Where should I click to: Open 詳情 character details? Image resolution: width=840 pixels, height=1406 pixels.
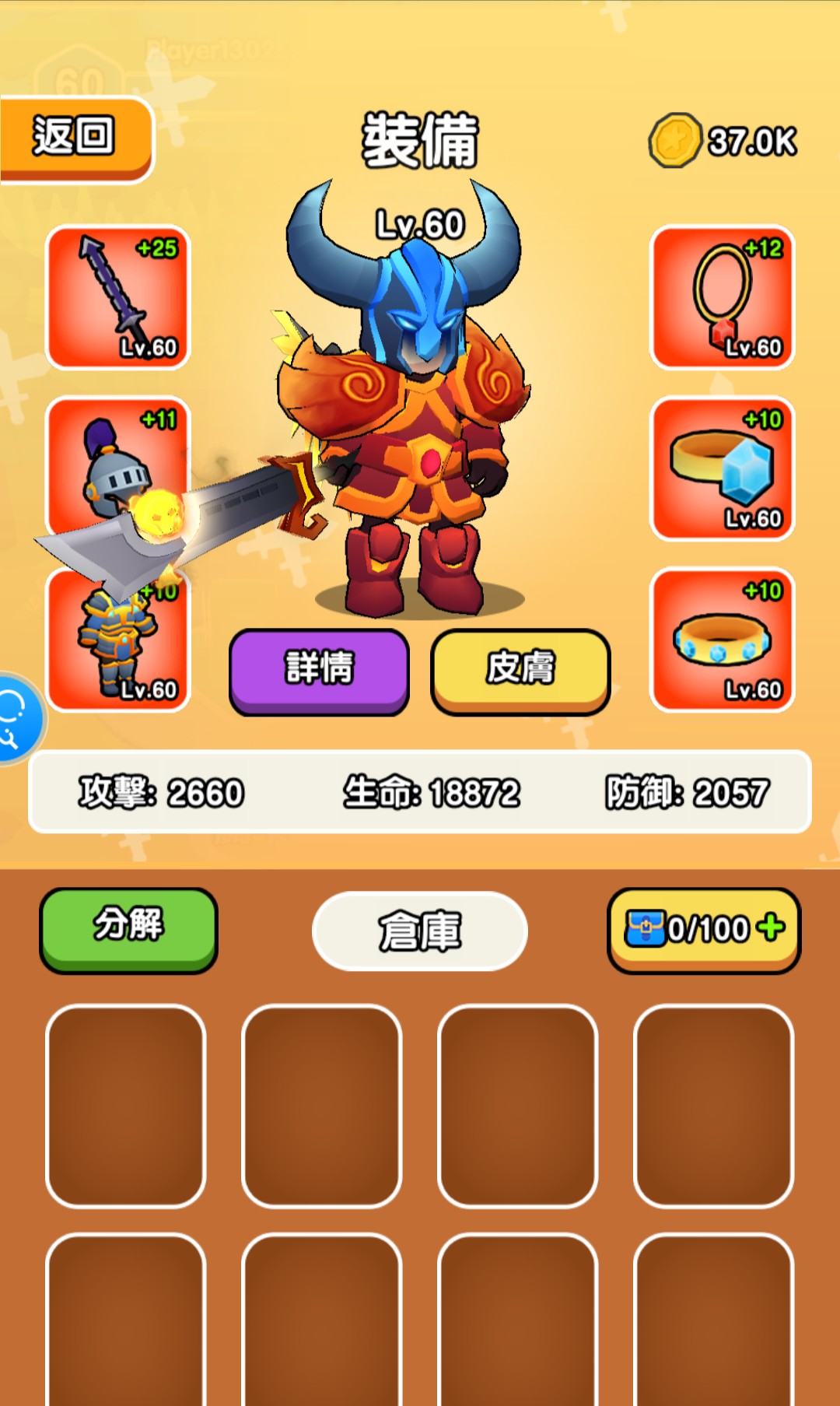click(x=319, y=669)
